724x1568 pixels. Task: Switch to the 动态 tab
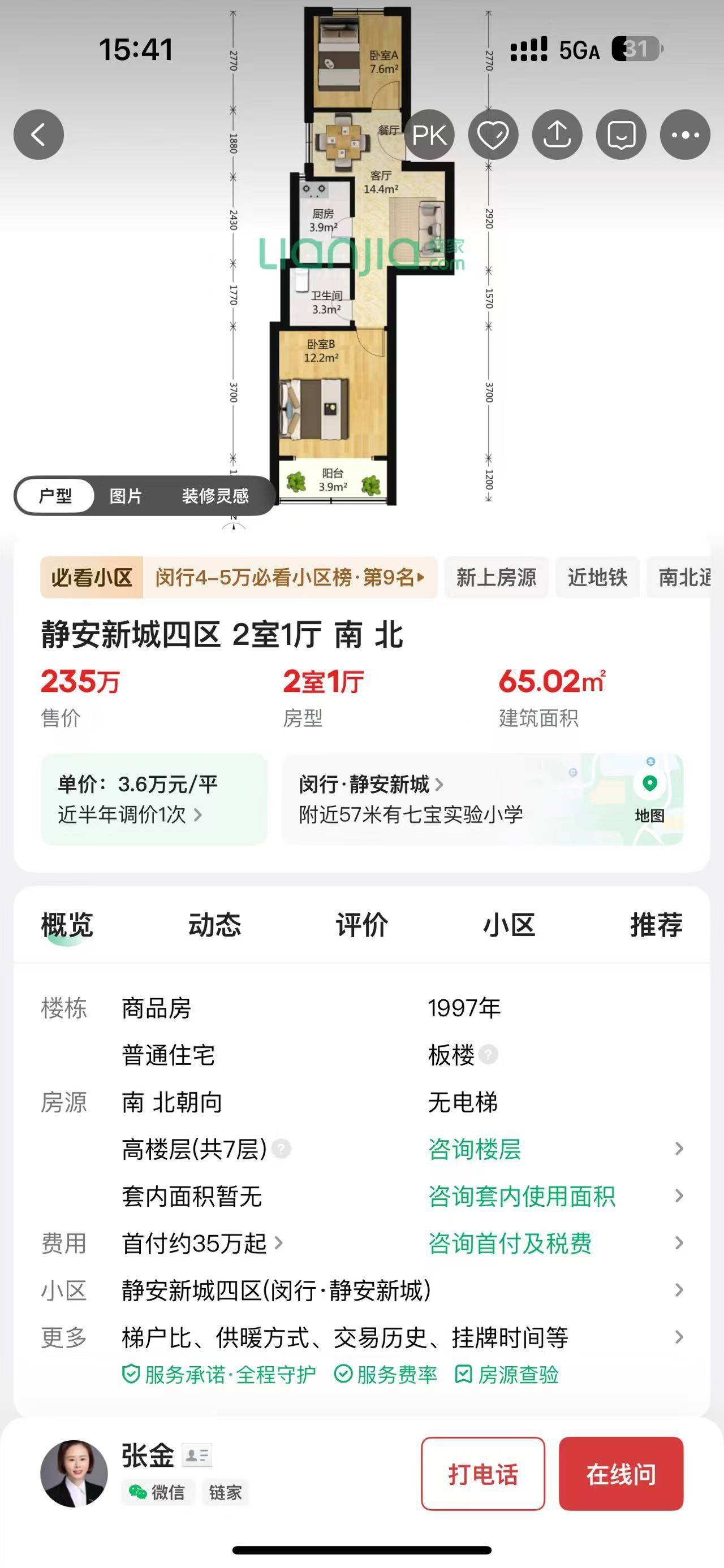click(x=214, y=925)
